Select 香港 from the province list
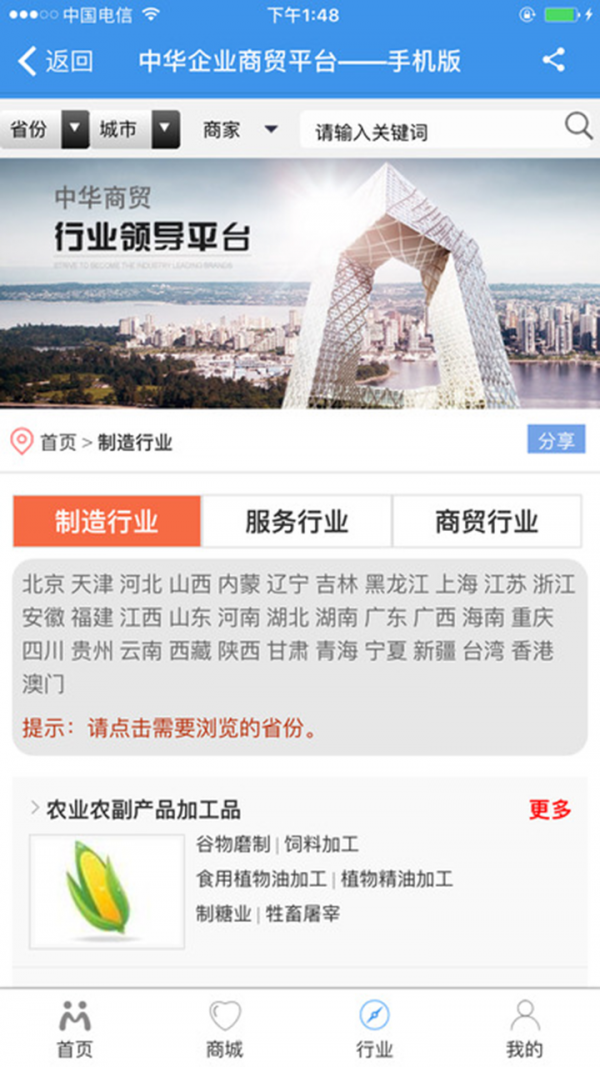 point(532,651)
